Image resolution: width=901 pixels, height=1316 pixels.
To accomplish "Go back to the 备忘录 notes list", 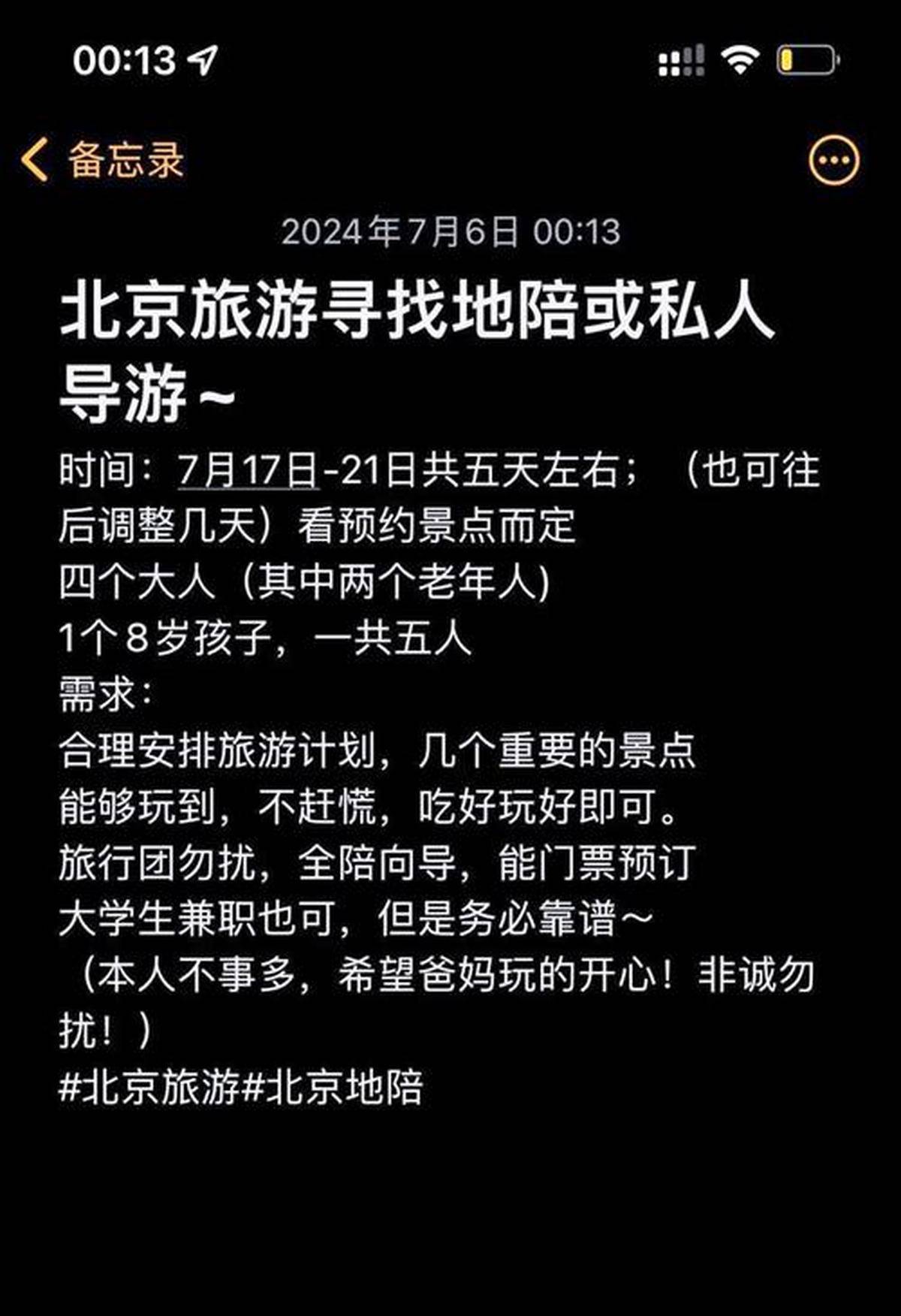I will pos(103,160).
